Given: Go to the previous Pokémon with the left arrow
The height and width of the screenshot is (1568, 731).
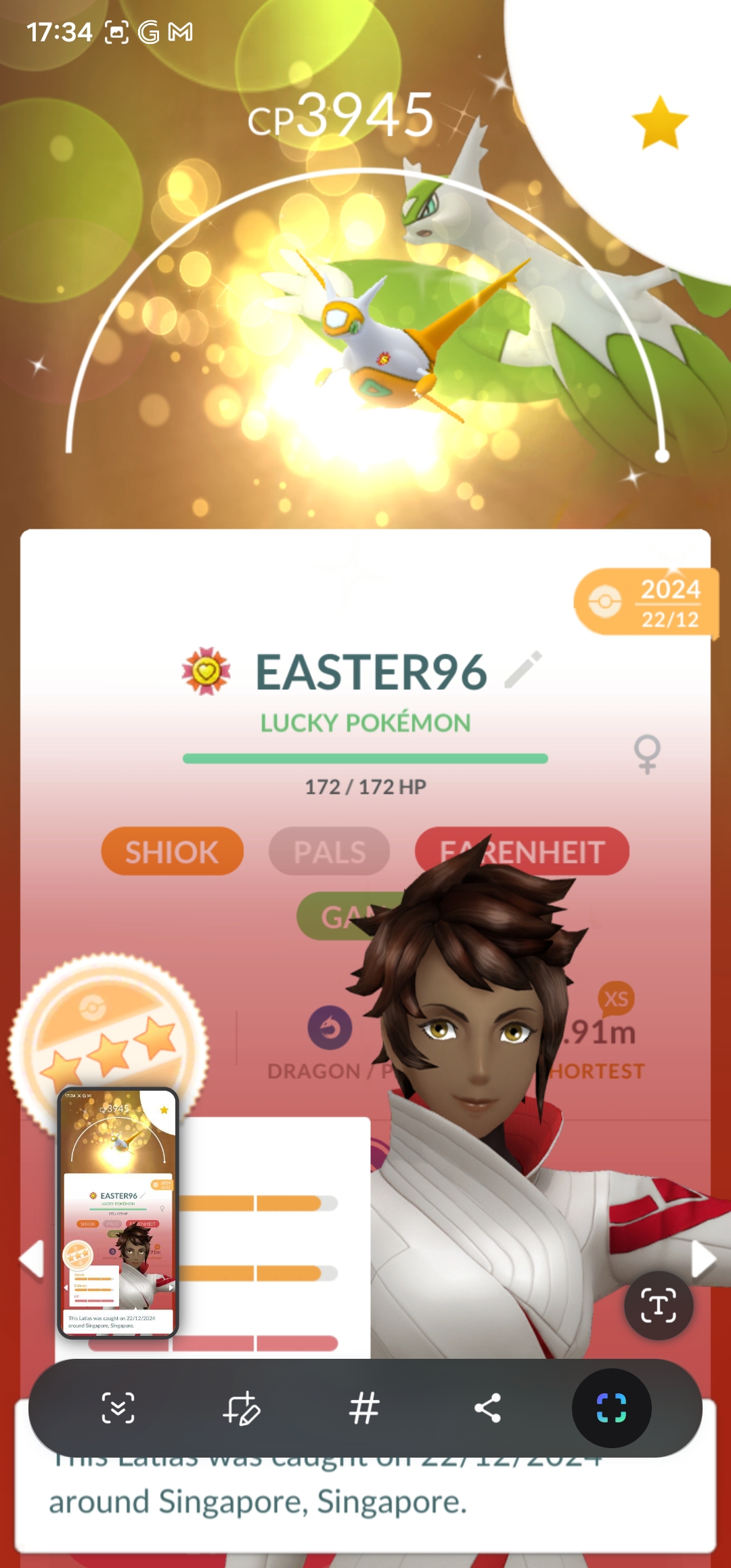Looking at the screenshot, I should click(x=31, y=1259).
